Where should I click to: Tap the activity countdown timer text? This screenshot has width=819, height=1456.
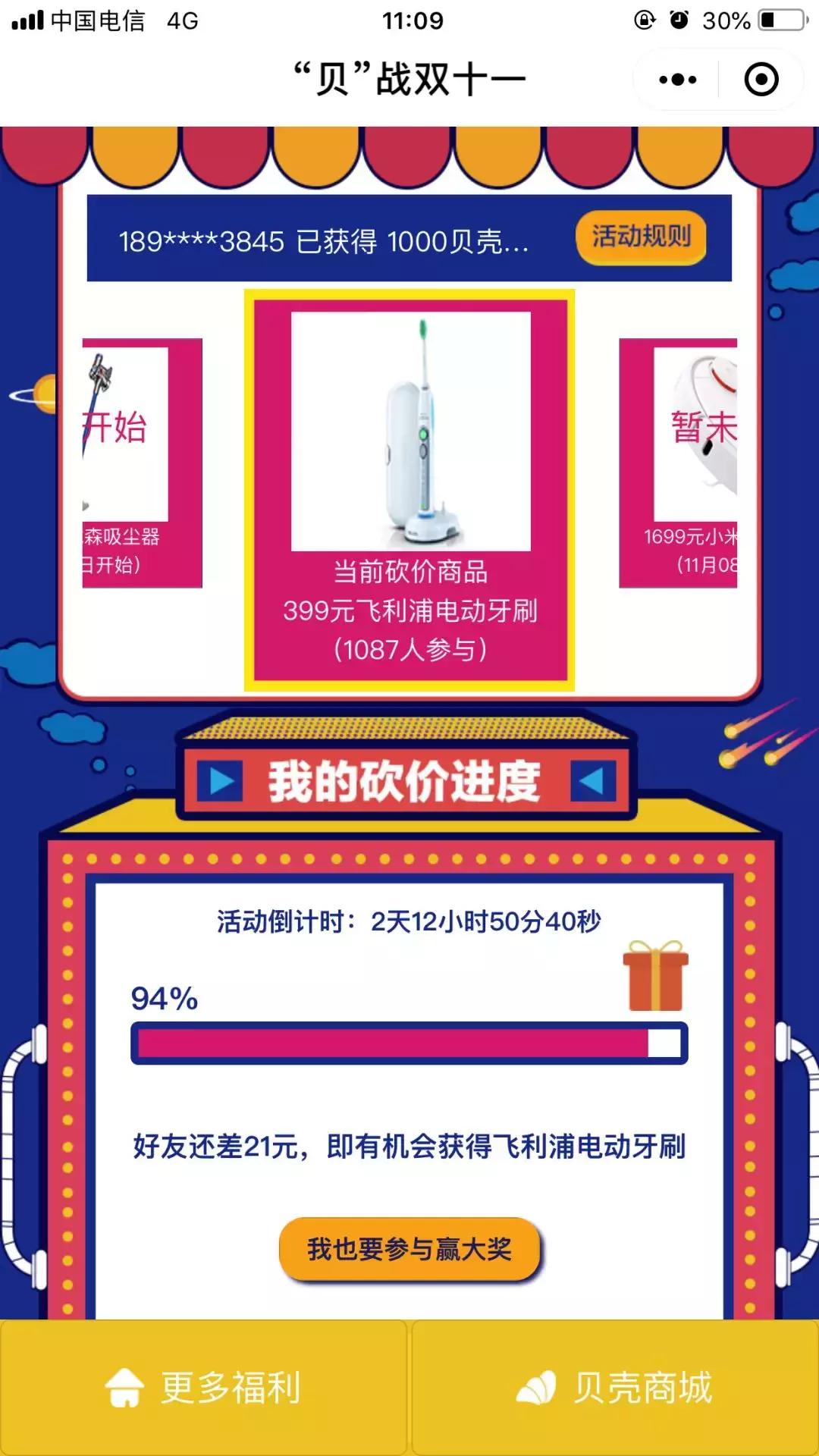(x=408, y=919)
